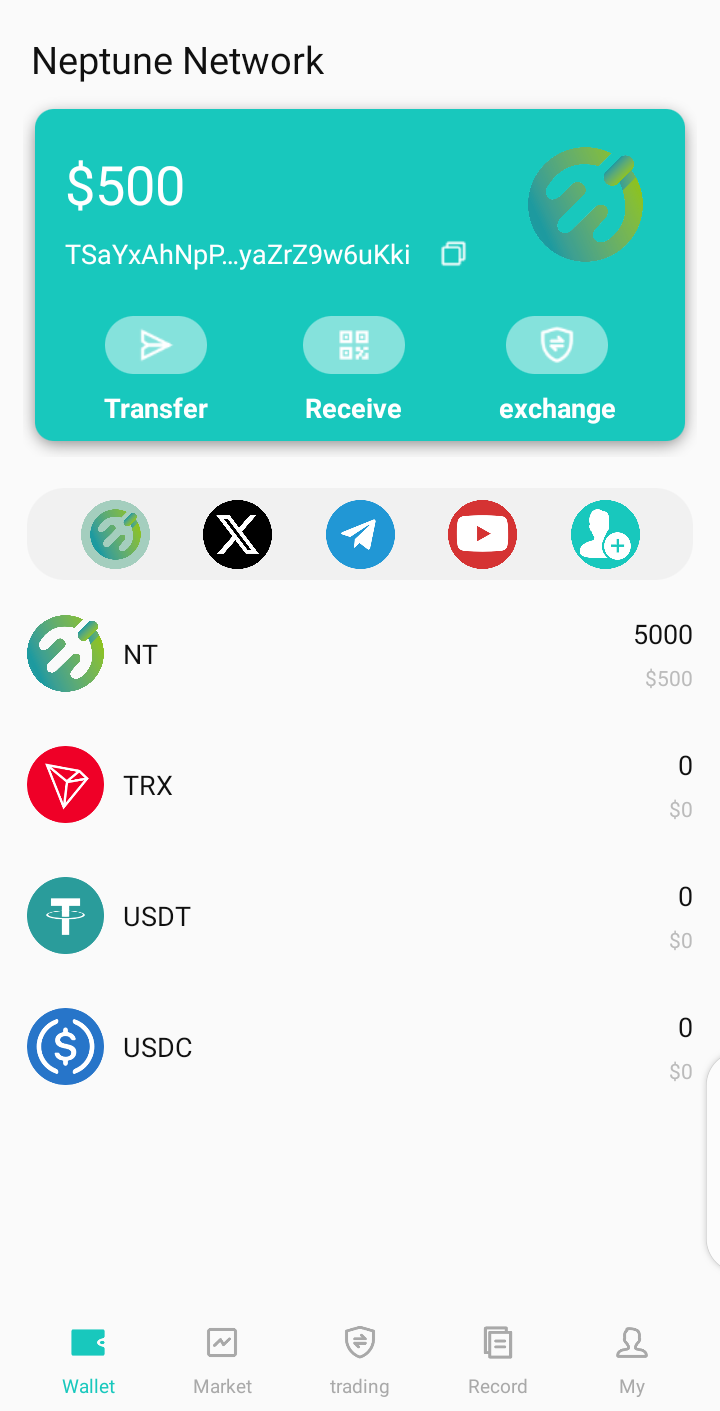Tap the $500 balance display

pyautogui.click(x=125, y=185)
